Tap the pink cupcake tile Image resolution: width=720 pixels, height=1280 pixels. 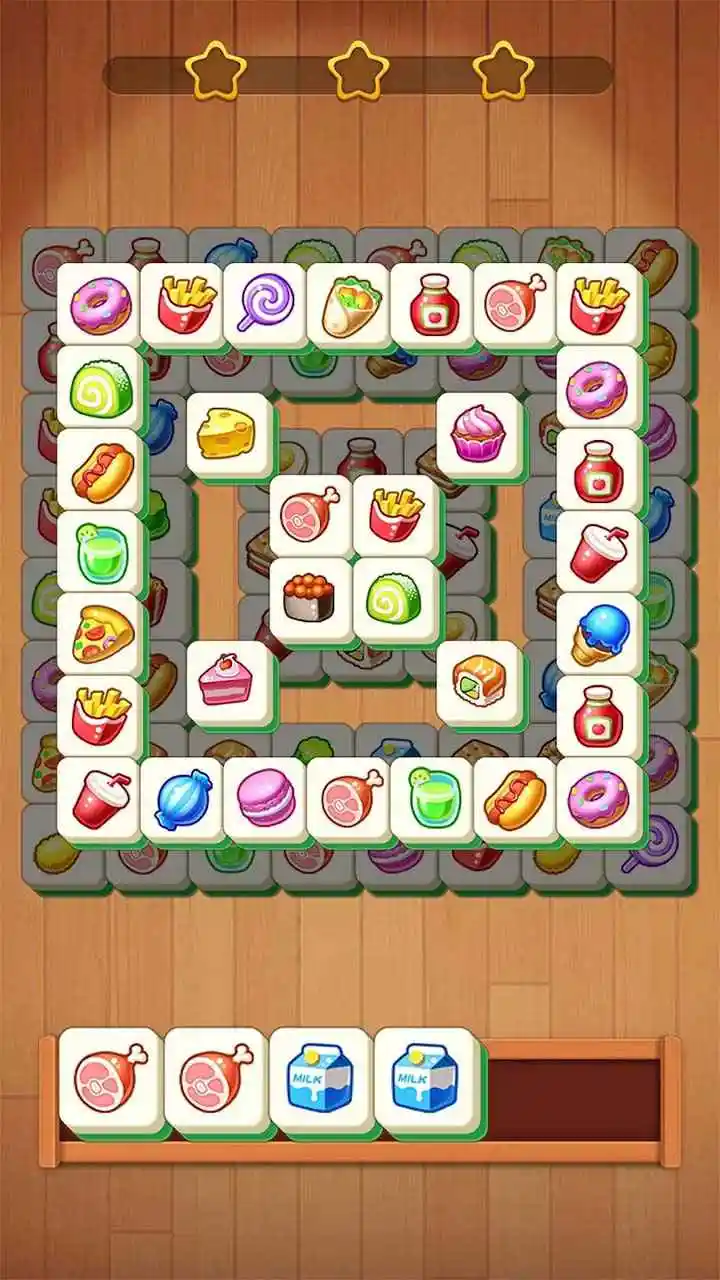[478, 432]
